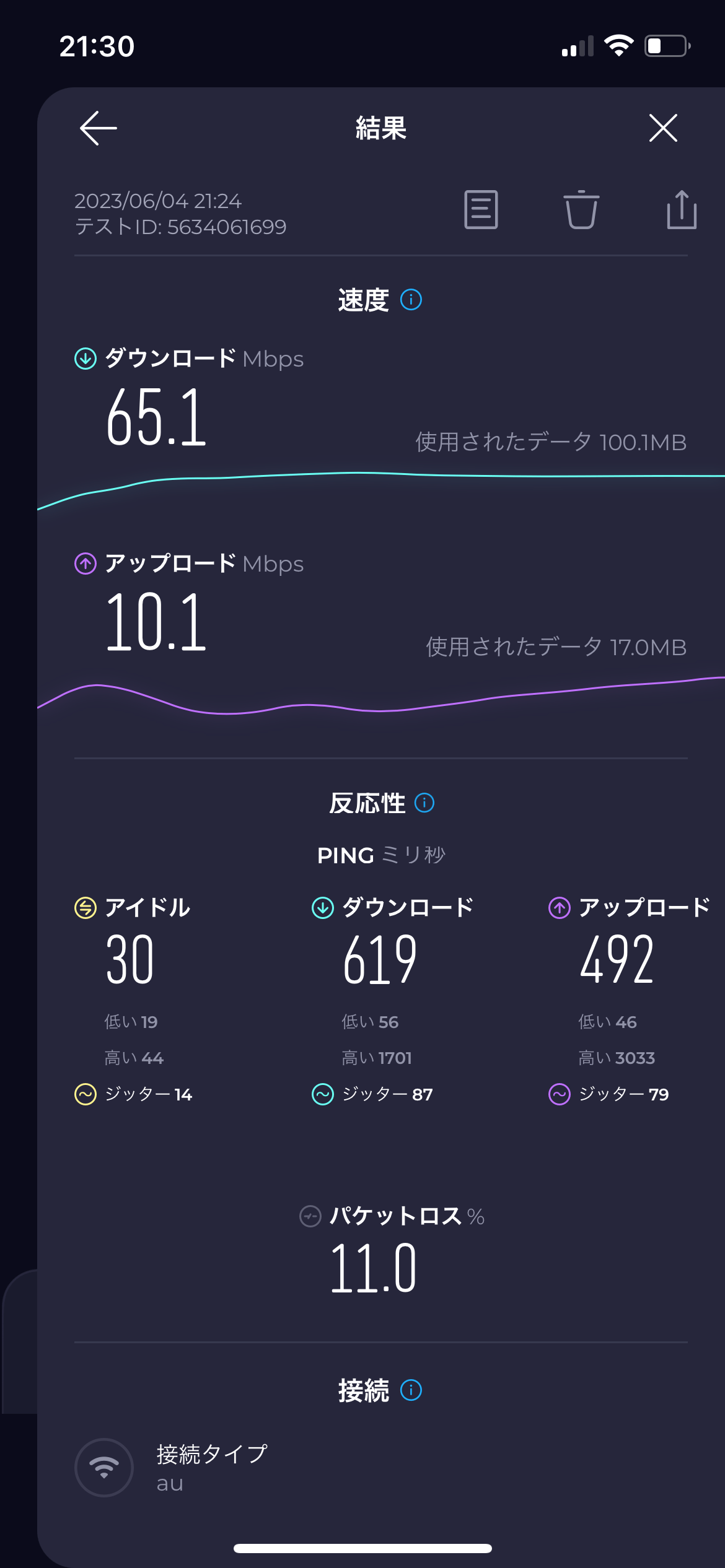Screen dimensions: 725x1568
Task: Select the download speed graph line
Action: [372, 474]
